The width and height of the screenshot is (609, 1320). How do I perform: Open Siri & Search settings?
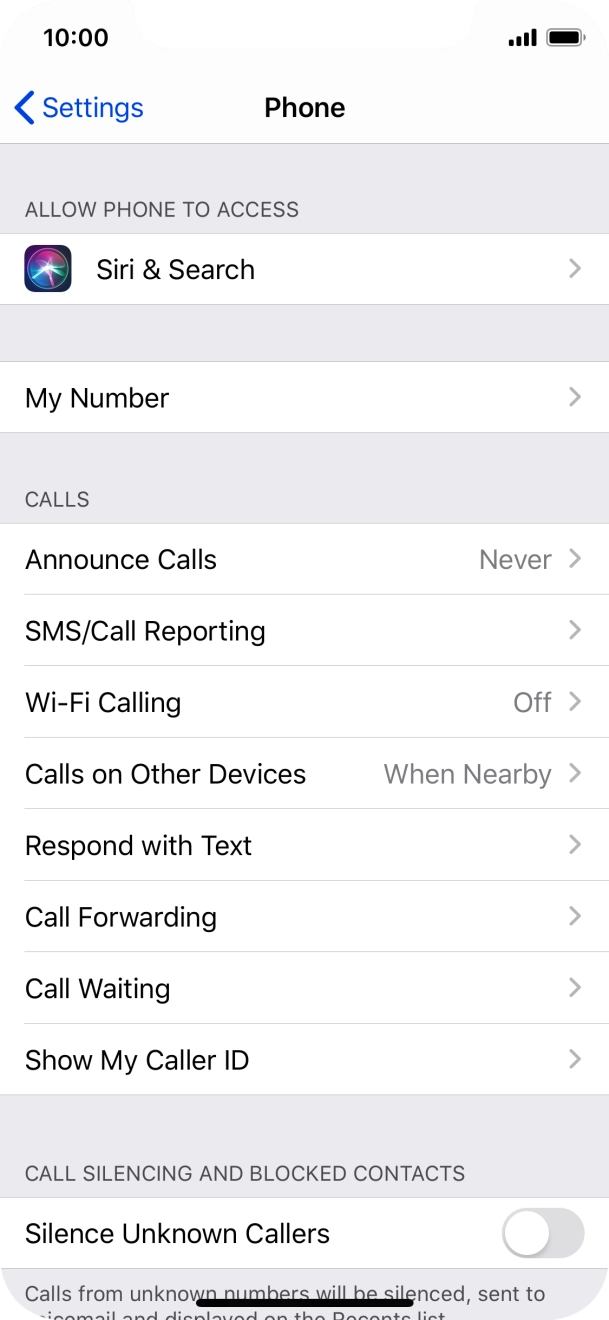pyautogui.click(x=304, y=269)
